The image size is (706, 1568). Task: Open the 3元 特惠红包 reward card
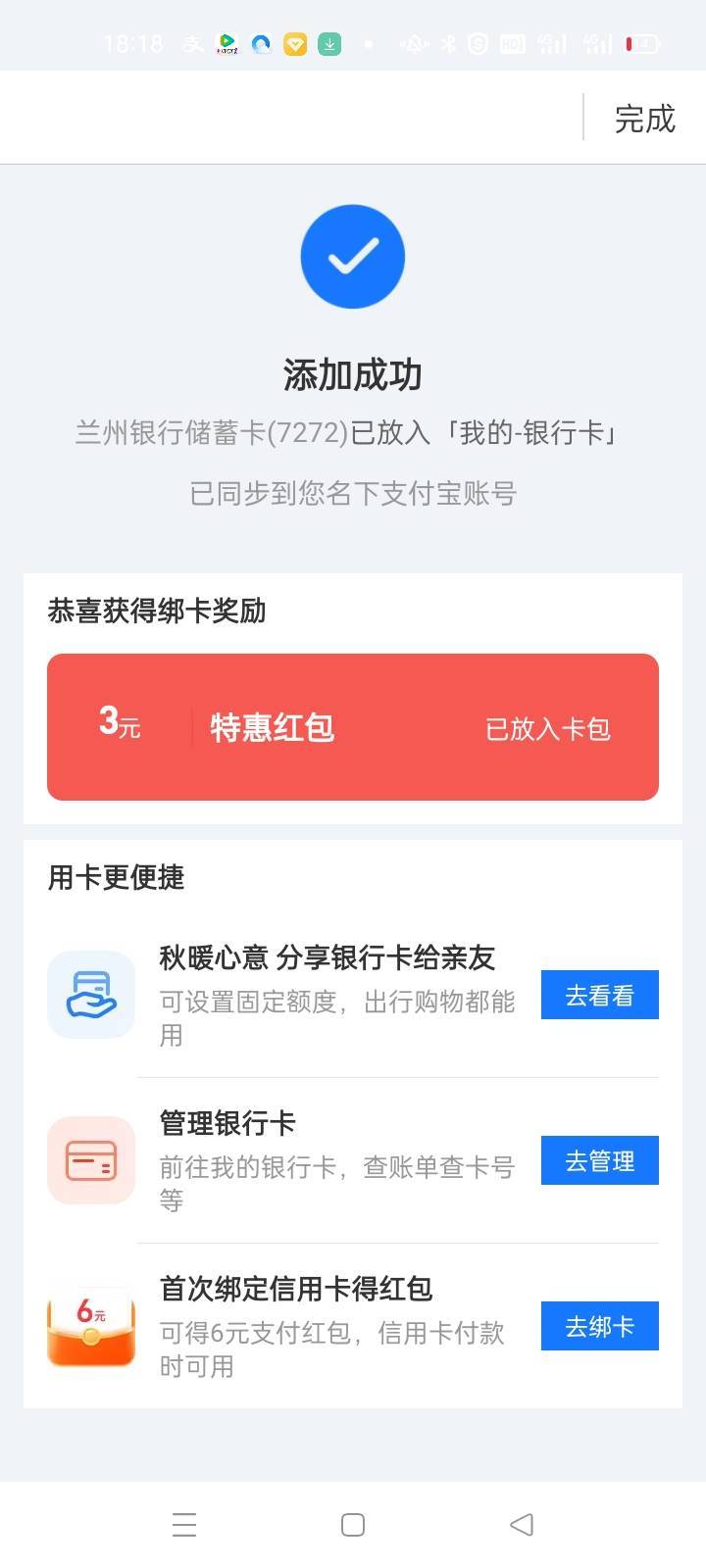353,727
